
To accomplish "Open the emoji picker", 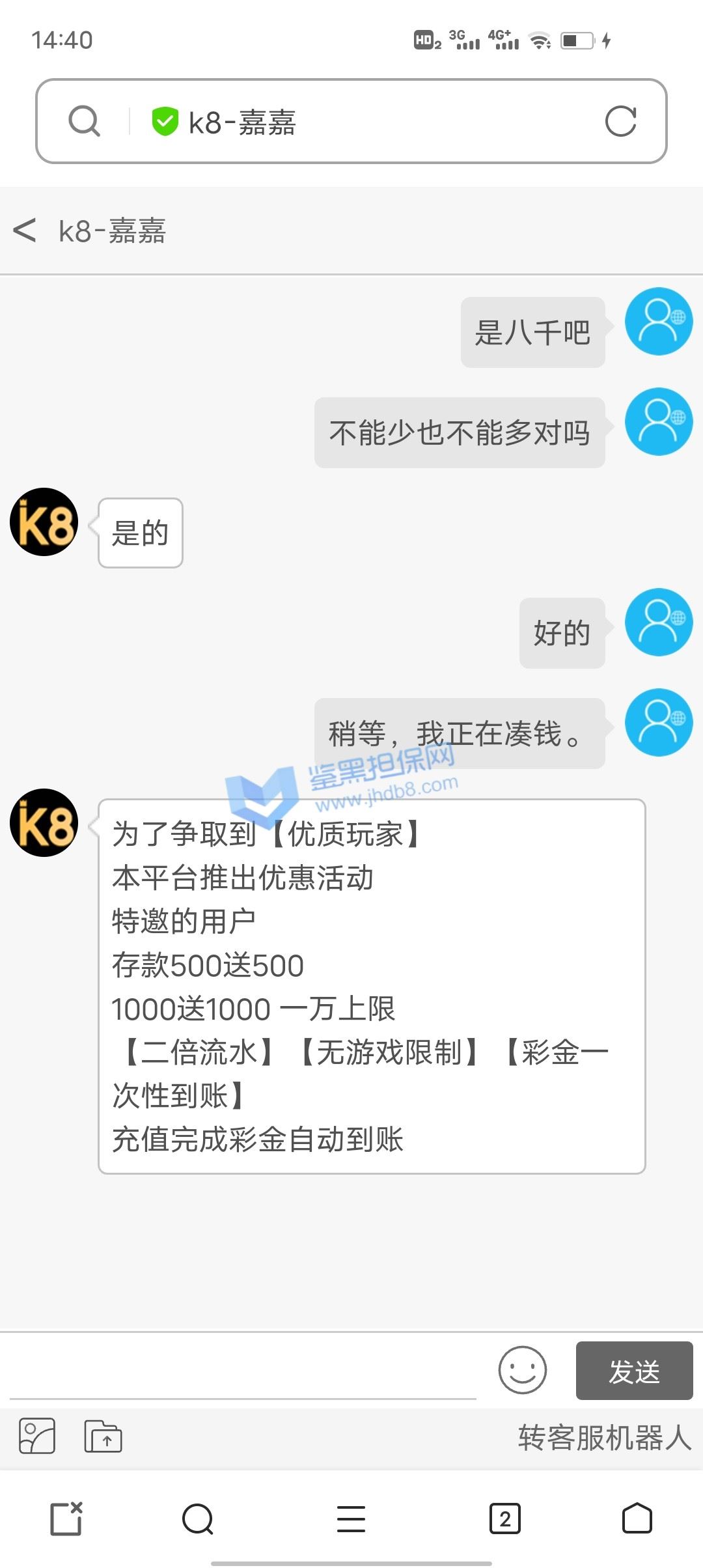I will 522,1370.
